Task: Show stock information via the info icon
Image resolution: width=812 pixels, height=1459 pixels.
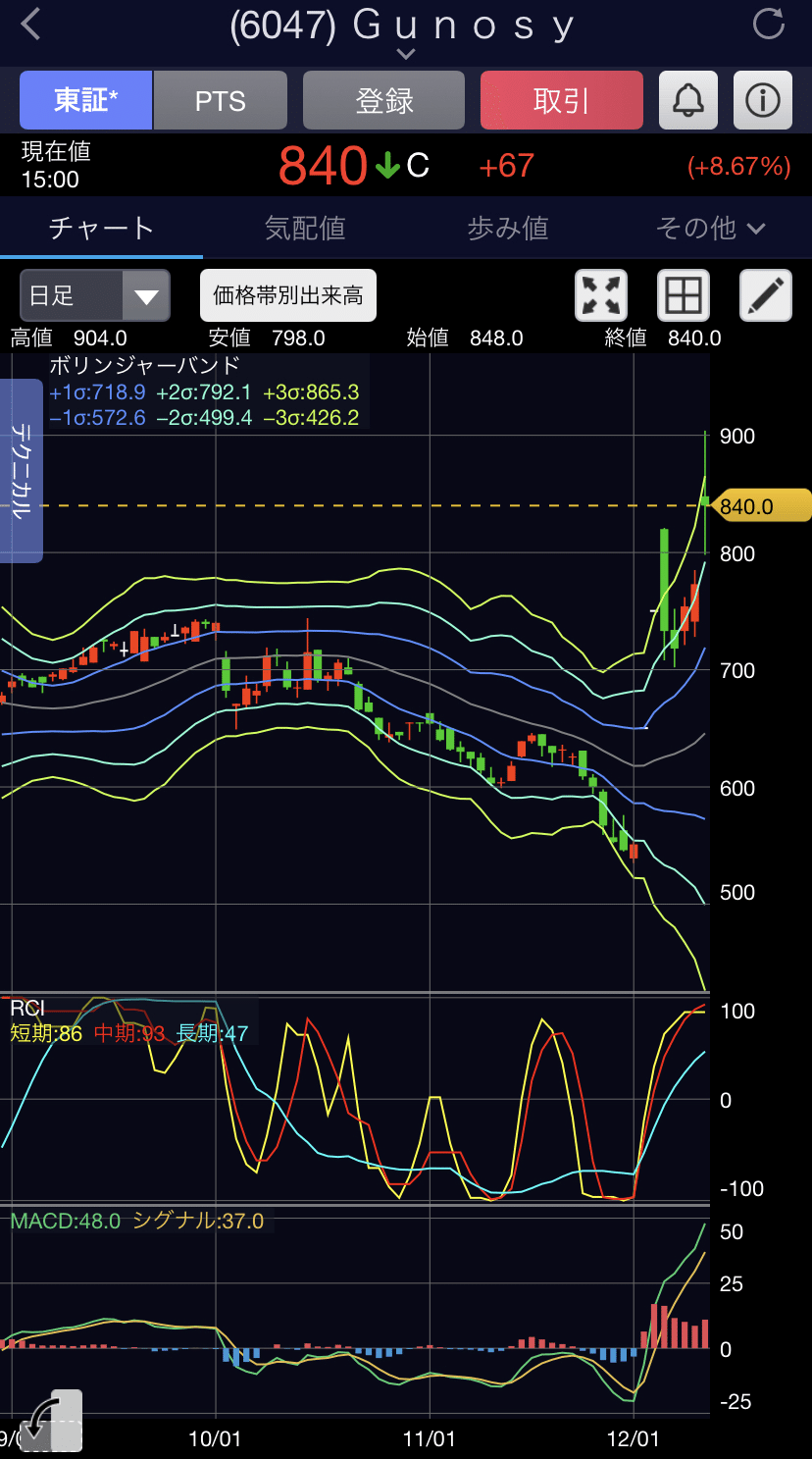Action: pos(762,100)
